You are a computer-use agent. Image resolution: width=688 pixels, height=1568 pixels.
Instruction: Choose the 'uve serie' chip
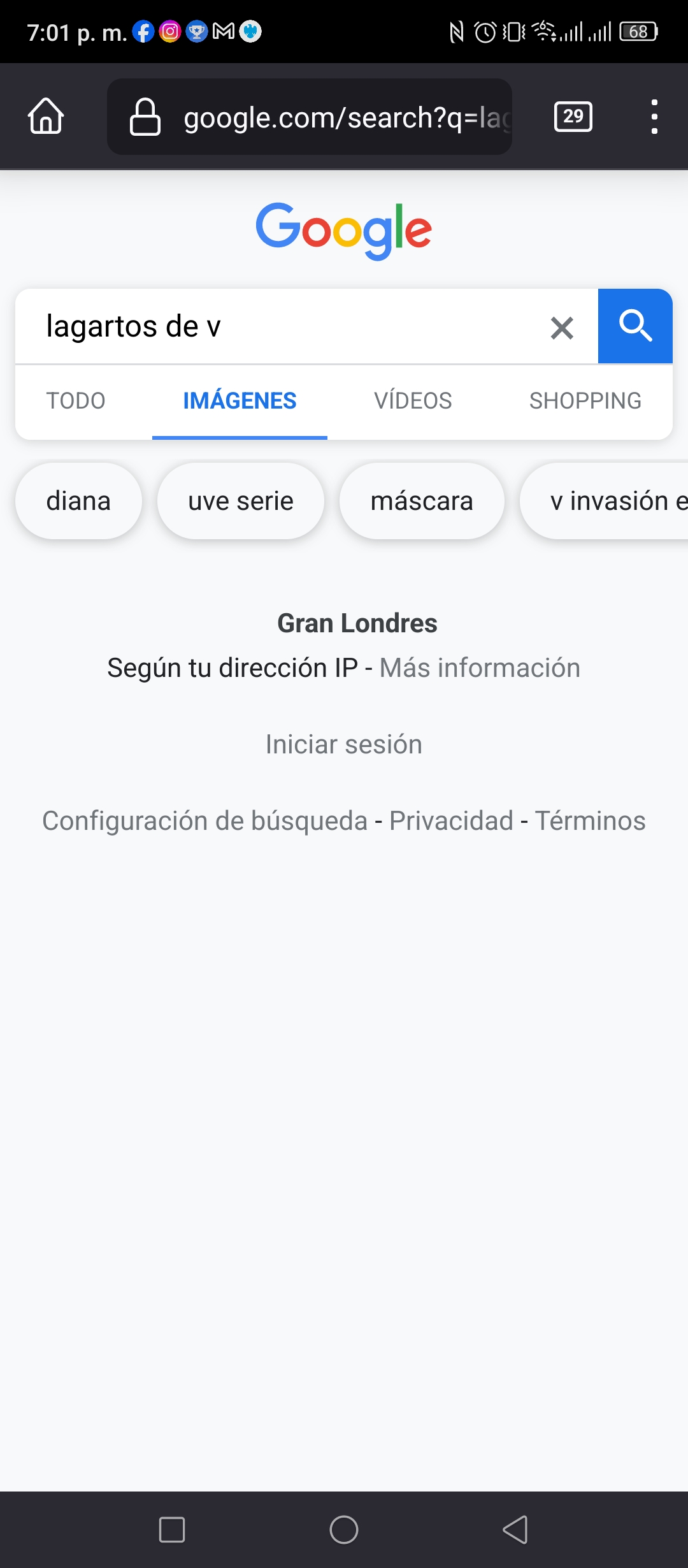(241, 501)
